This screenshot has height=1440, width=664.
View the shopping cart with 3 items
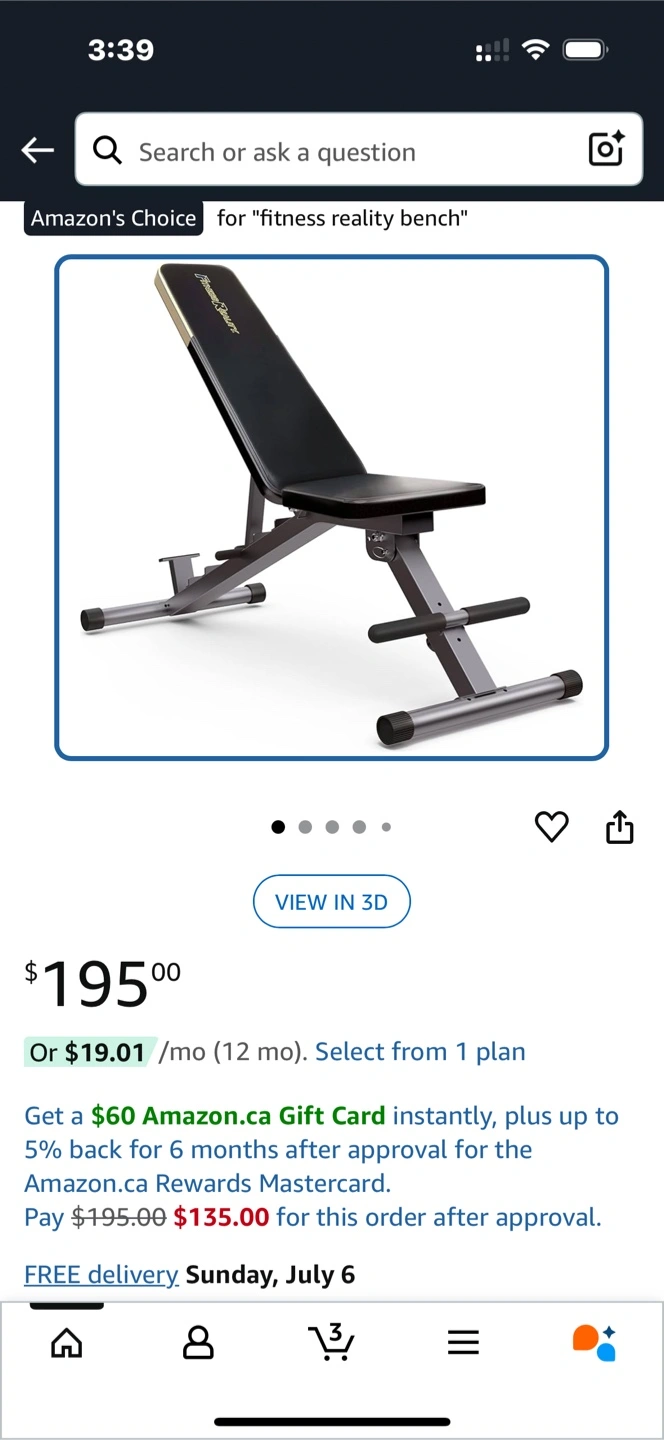[331, 1342]
